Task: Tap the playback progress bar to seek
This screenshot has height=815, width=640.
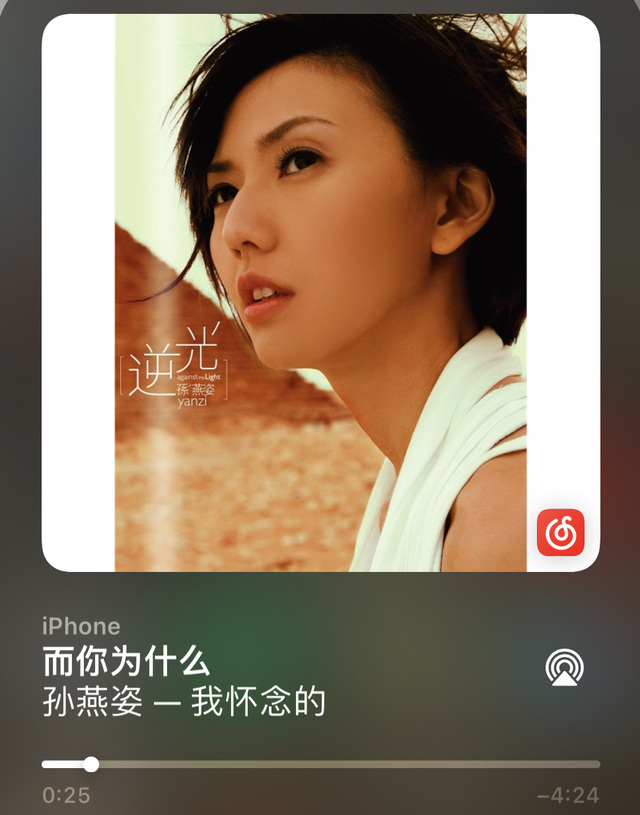Action: 320,765
